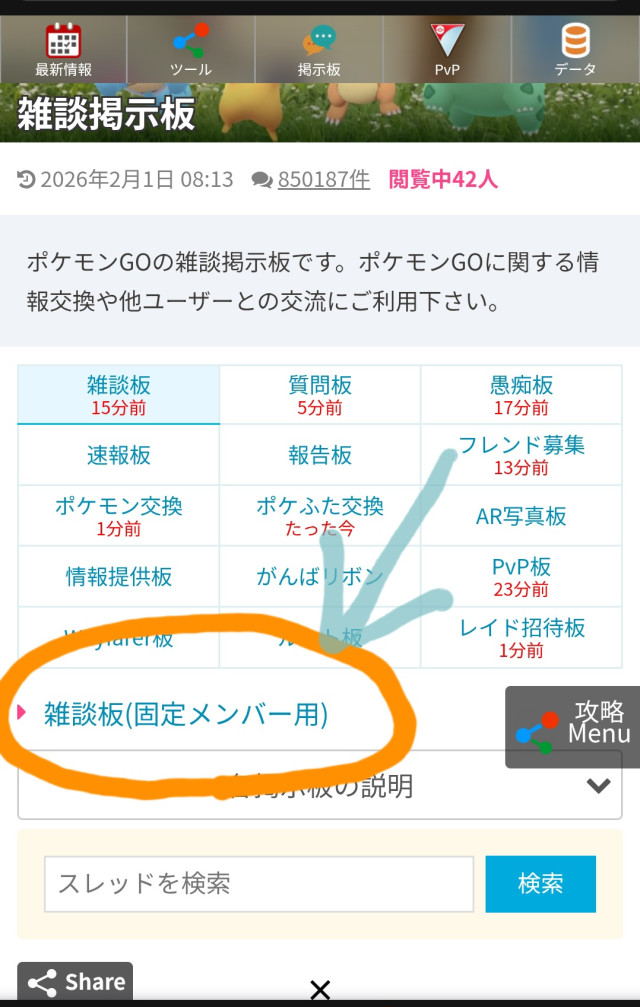Open the 最新情報 tab
The image size is (640, 1007).
64,50
